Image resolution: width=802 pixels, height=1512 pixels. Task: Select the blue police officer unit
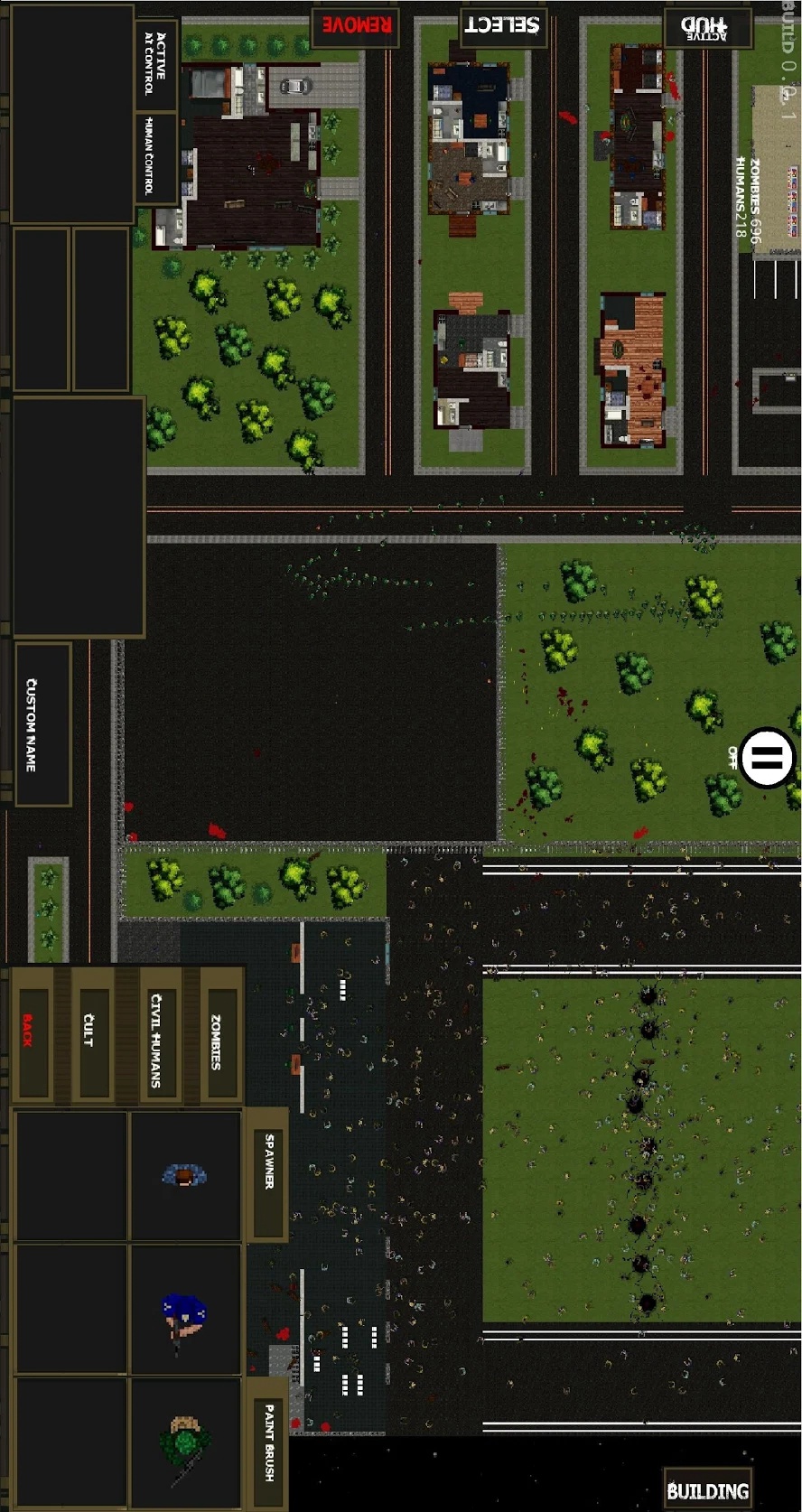(185, 1310)
